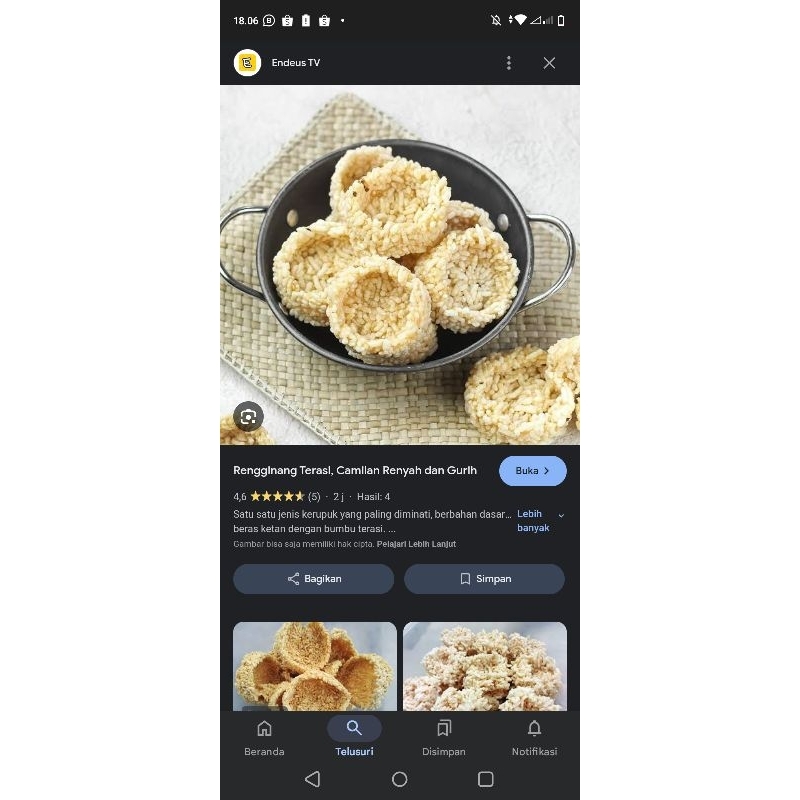Screen dimensions: 800x800
Task: Open the Pelajari Lebih Lanjut link
Action: pos(416,544)
